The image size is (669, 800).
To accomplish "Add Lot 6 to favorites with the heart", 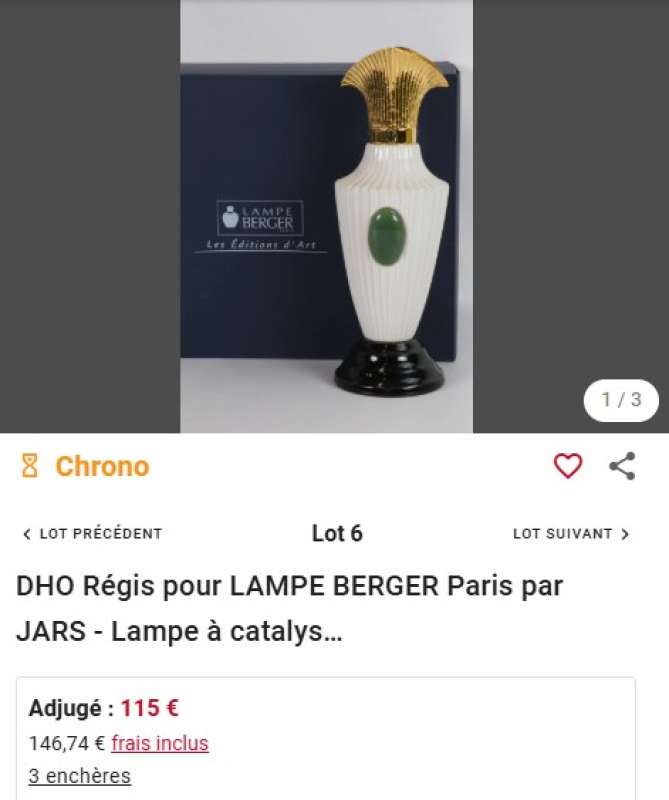I will [568, 466].
